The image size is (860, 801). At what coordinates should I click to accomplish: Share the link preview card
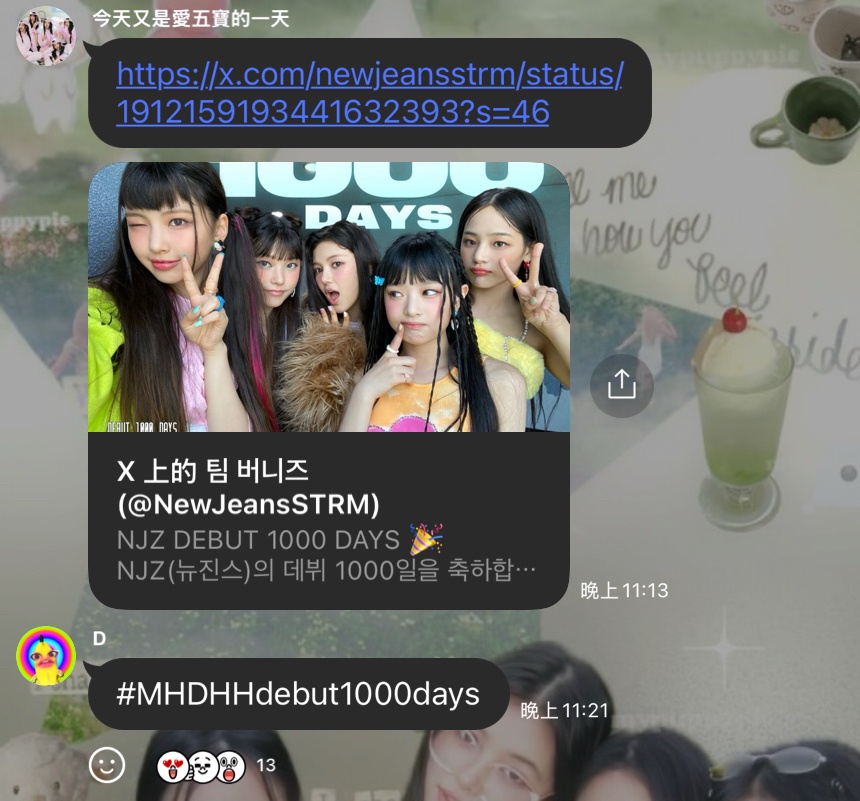click(621, 384)
